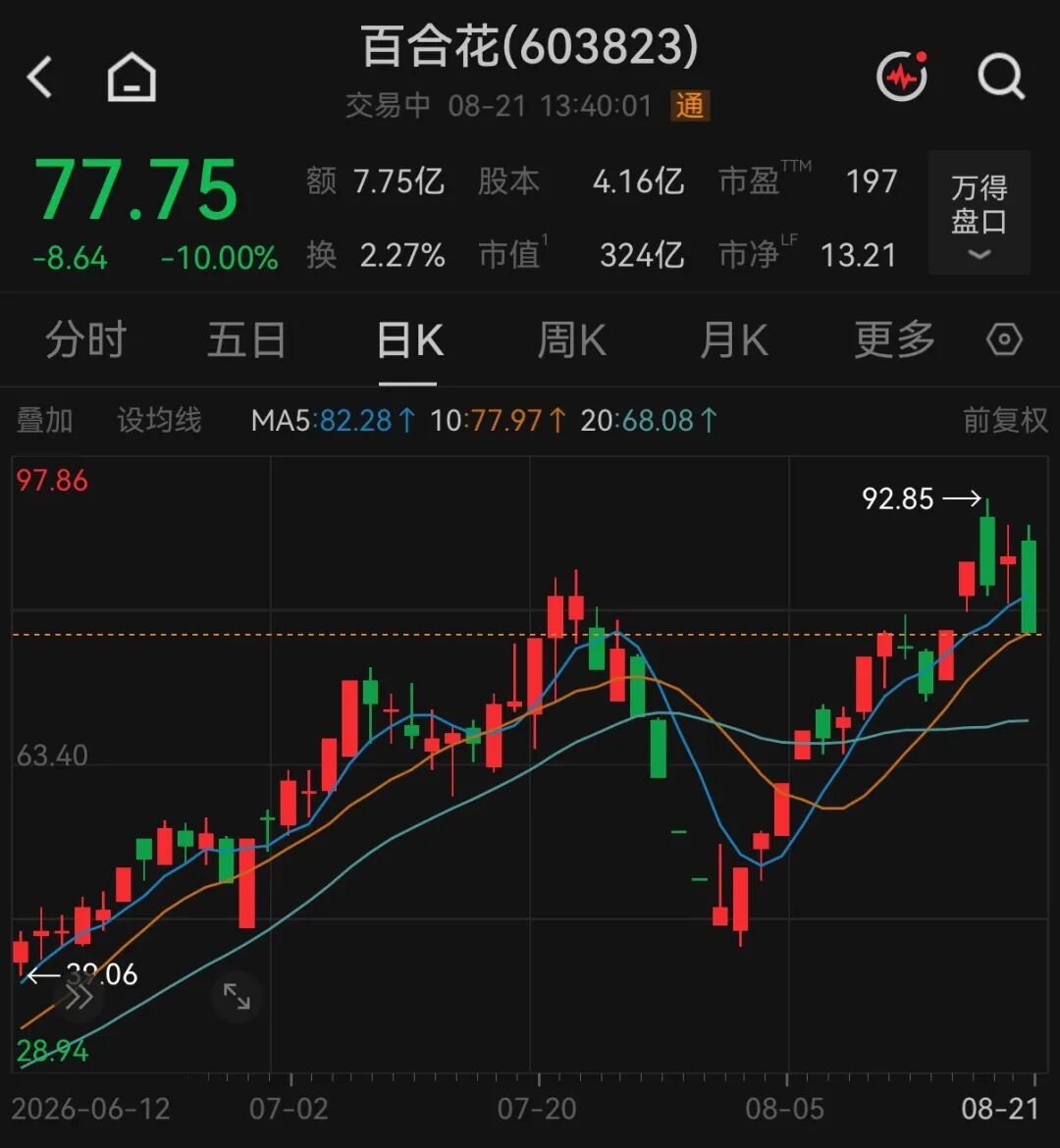Open the home icon

pos(132,77)
